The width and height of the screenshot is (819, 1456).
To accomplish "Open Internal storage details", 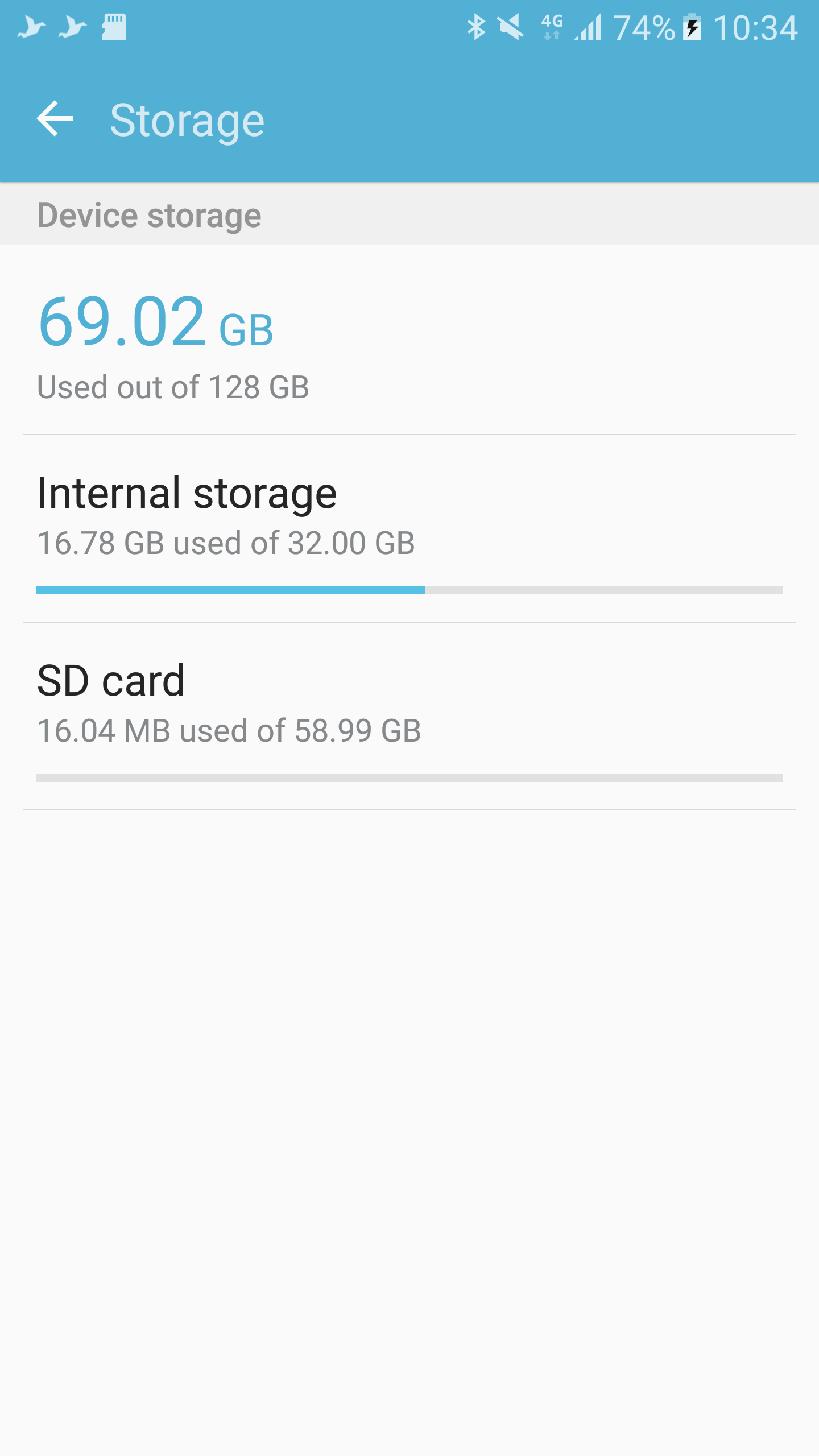I will (x=409, y=529).
